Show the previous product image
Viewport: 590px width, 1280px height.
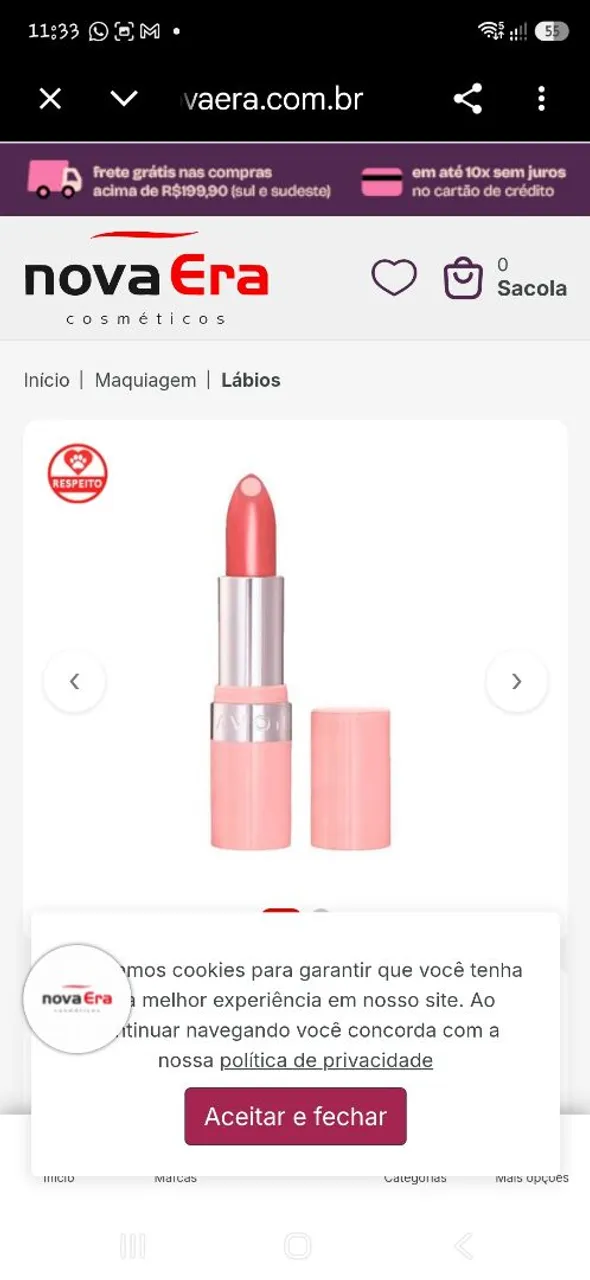[74, 682]
